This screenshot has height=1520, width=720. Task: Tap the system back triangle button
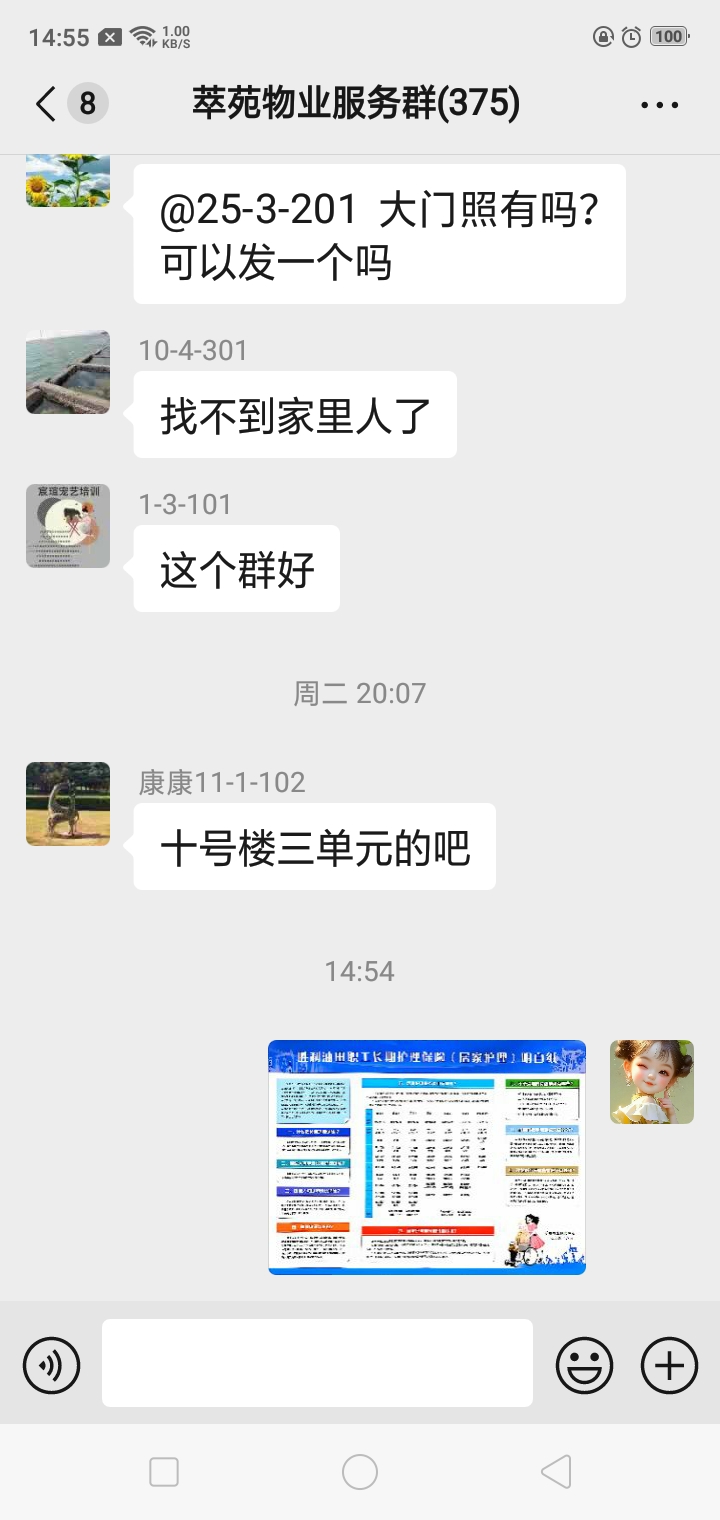click(556, 1472)
